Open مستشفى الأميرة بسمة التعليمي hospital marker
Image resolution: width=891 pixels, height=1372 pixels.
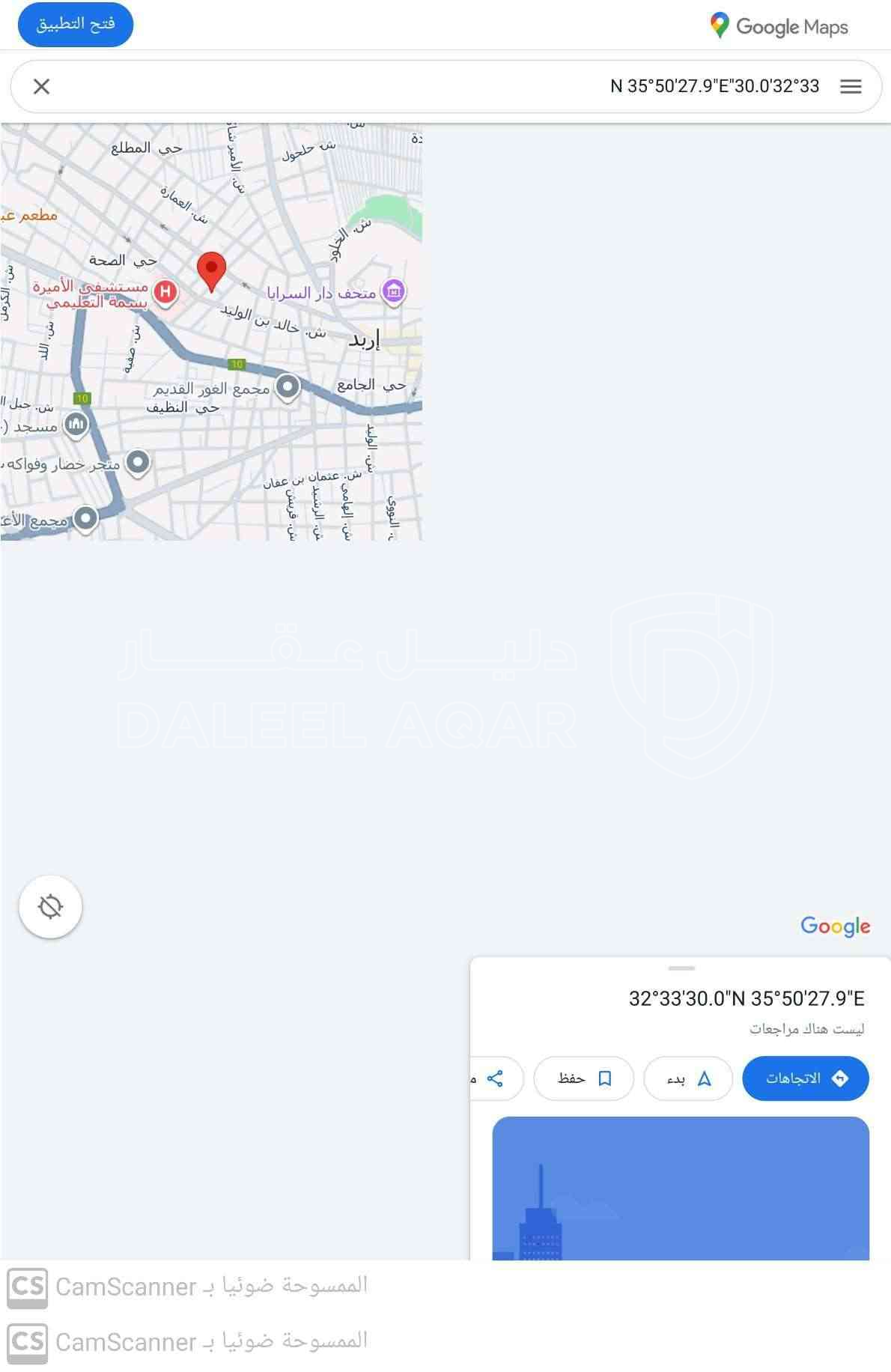165,292
